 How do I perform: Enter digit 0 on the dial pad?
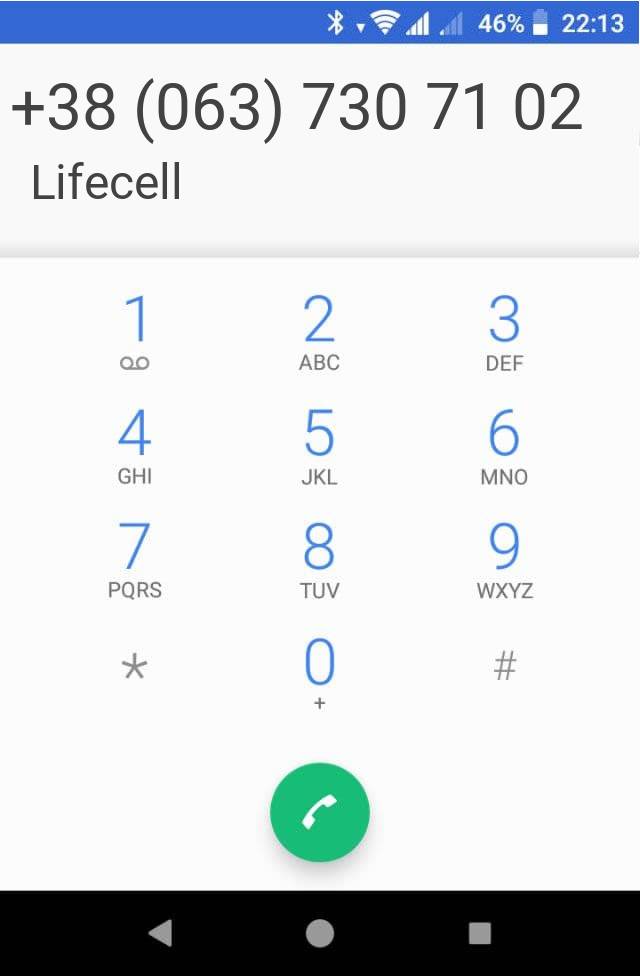coord(319,673)
